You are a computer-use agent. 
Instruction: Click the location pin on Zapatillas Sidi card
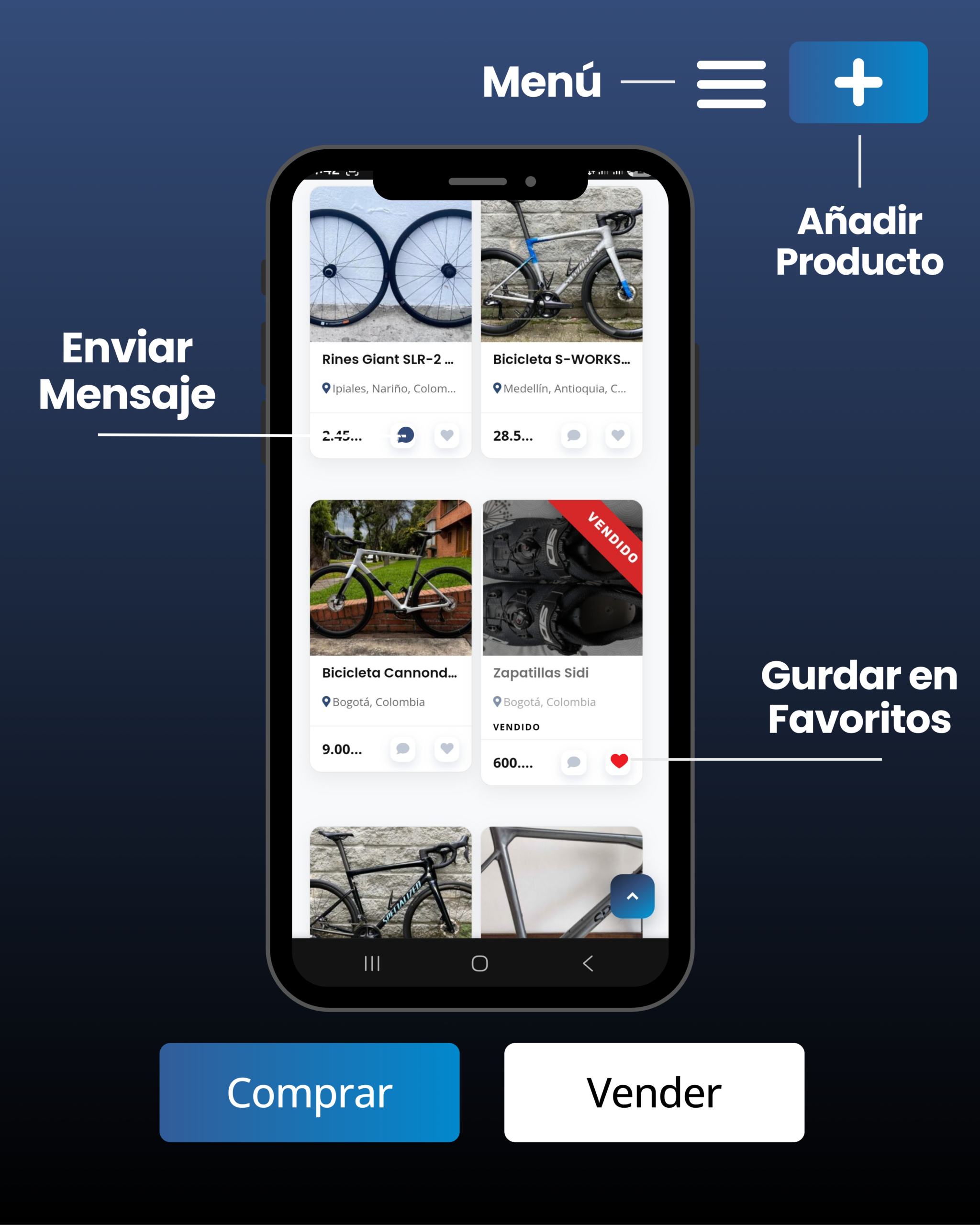[x=498, y=702]
